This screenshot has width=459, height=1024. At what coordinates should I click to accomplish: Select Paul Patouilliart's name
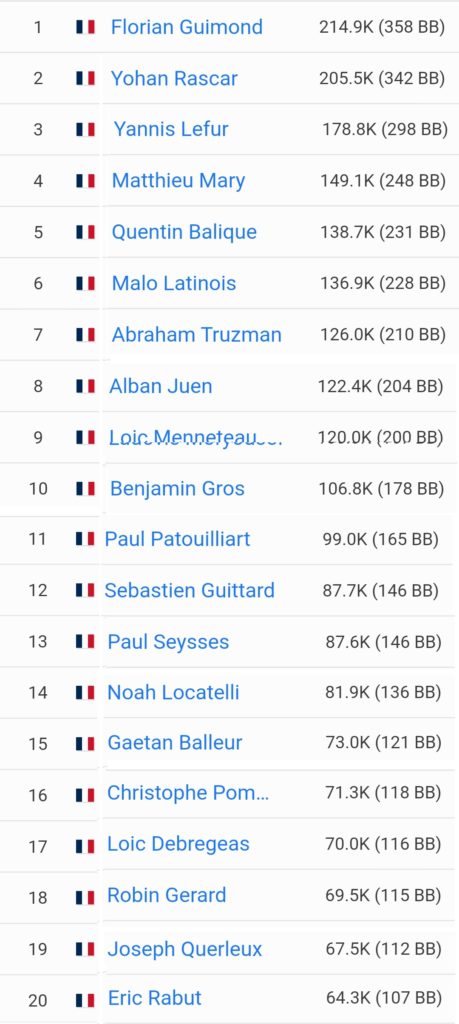coord(178,539)
